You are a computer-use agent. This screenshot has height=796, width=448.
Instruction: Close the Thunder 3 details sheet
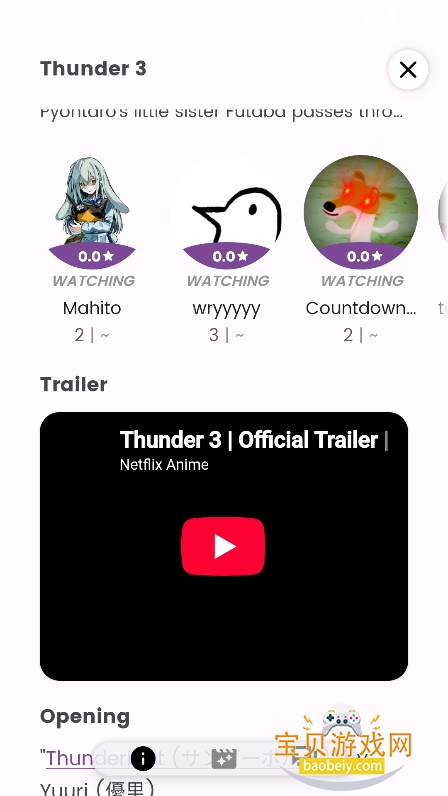(408, 70)
